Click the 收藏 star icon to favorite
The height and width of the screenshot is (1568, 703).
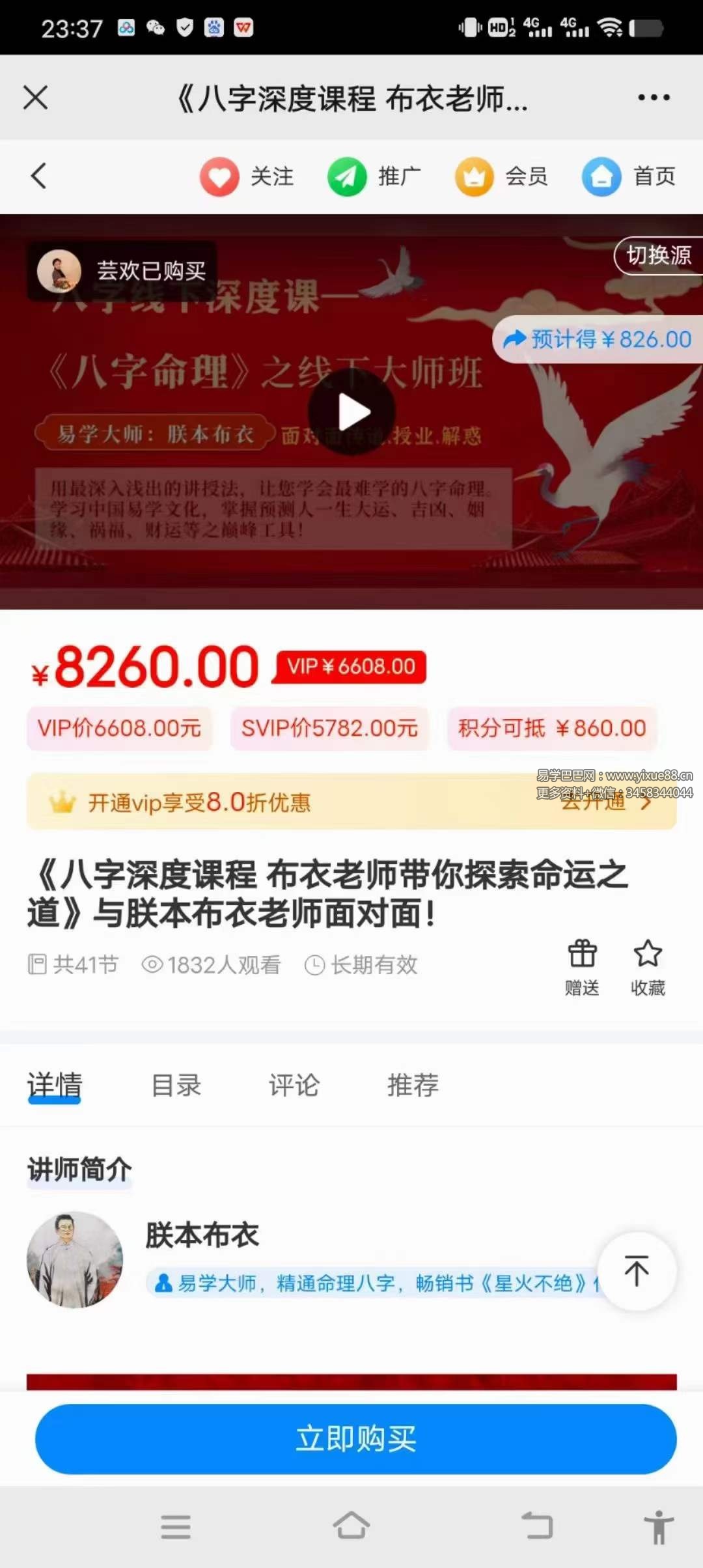tap(647, 955)
